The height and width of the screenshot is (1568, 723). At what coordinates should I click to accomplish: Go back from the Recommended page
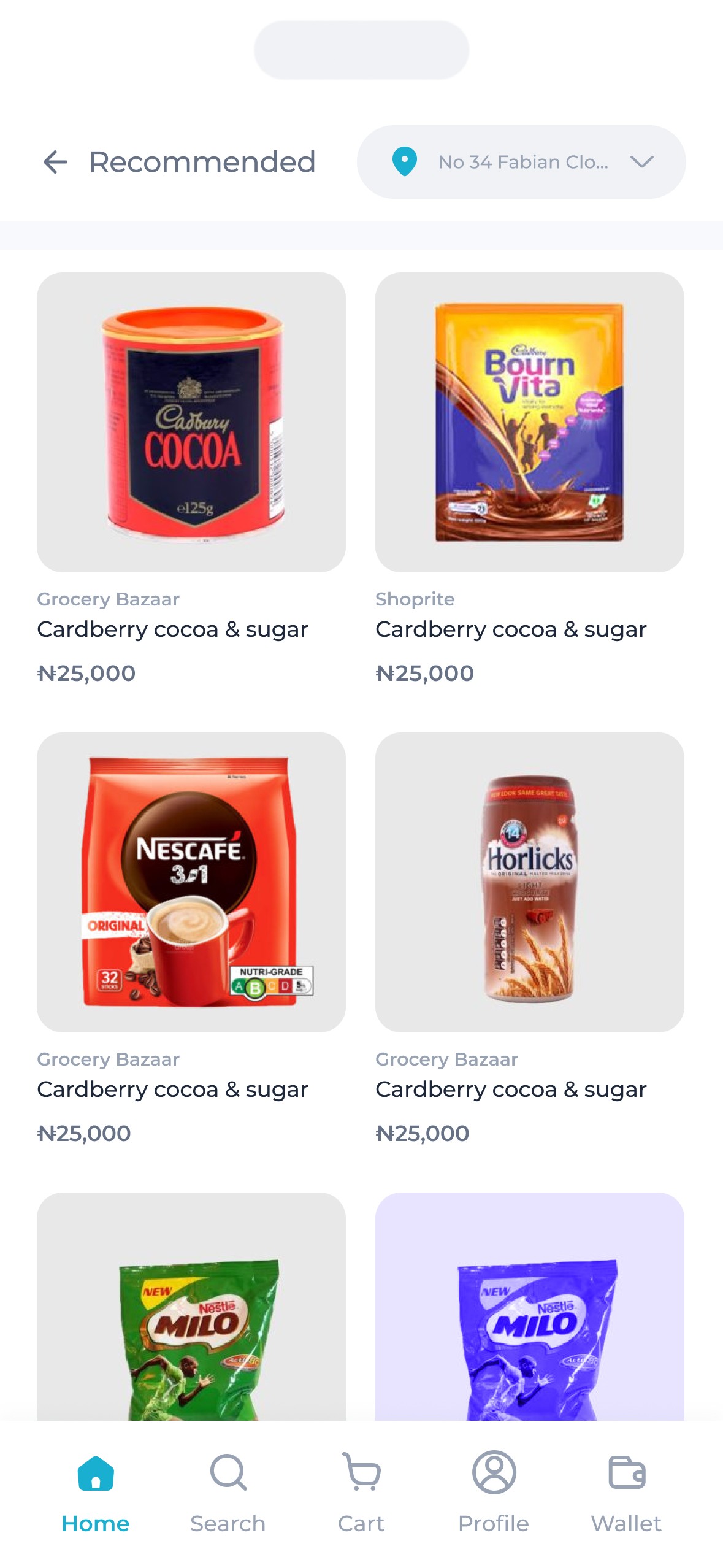(55, 162)
